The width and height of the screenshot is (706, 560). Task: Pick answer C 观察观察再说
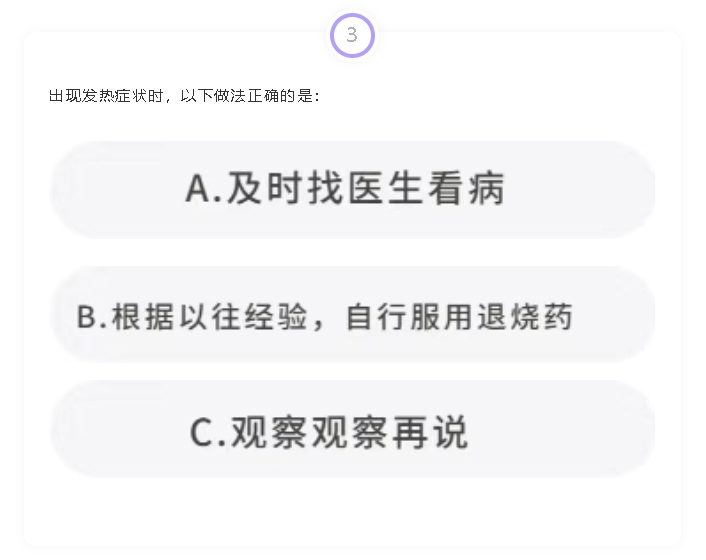[352, 431]
